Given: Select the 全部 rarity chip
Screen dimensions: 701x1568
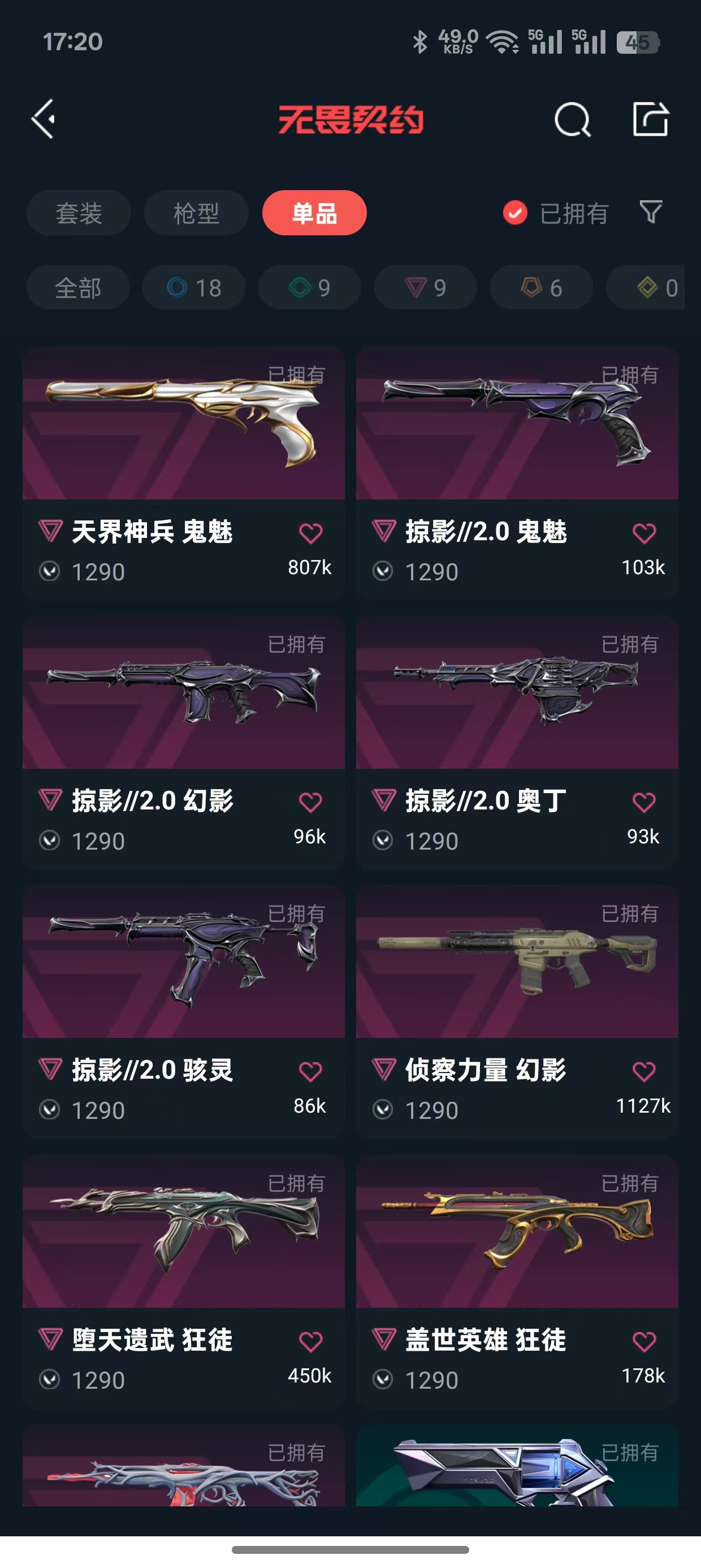Looking at the screenshot, I should 77,287.
